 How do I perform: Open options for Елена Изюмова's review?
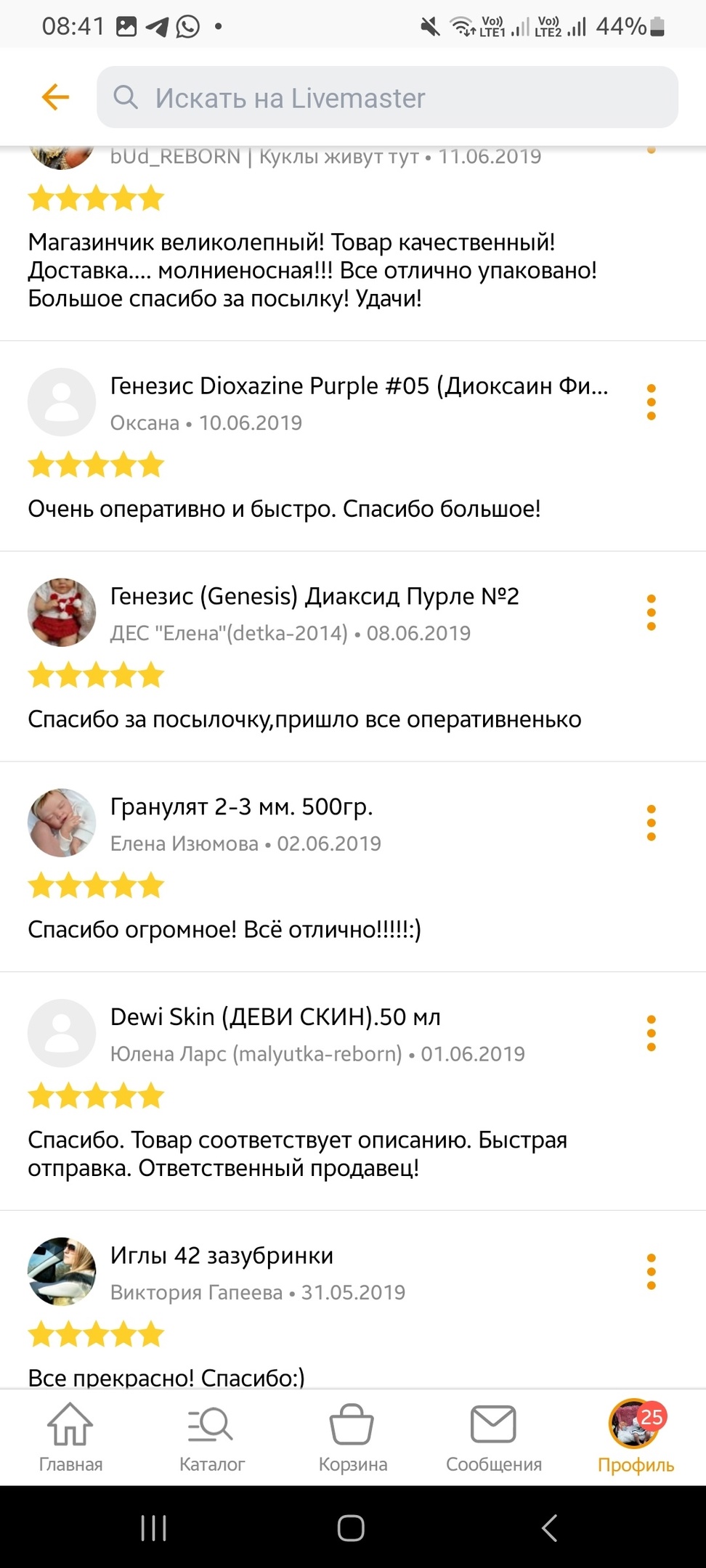coord(651,823)
